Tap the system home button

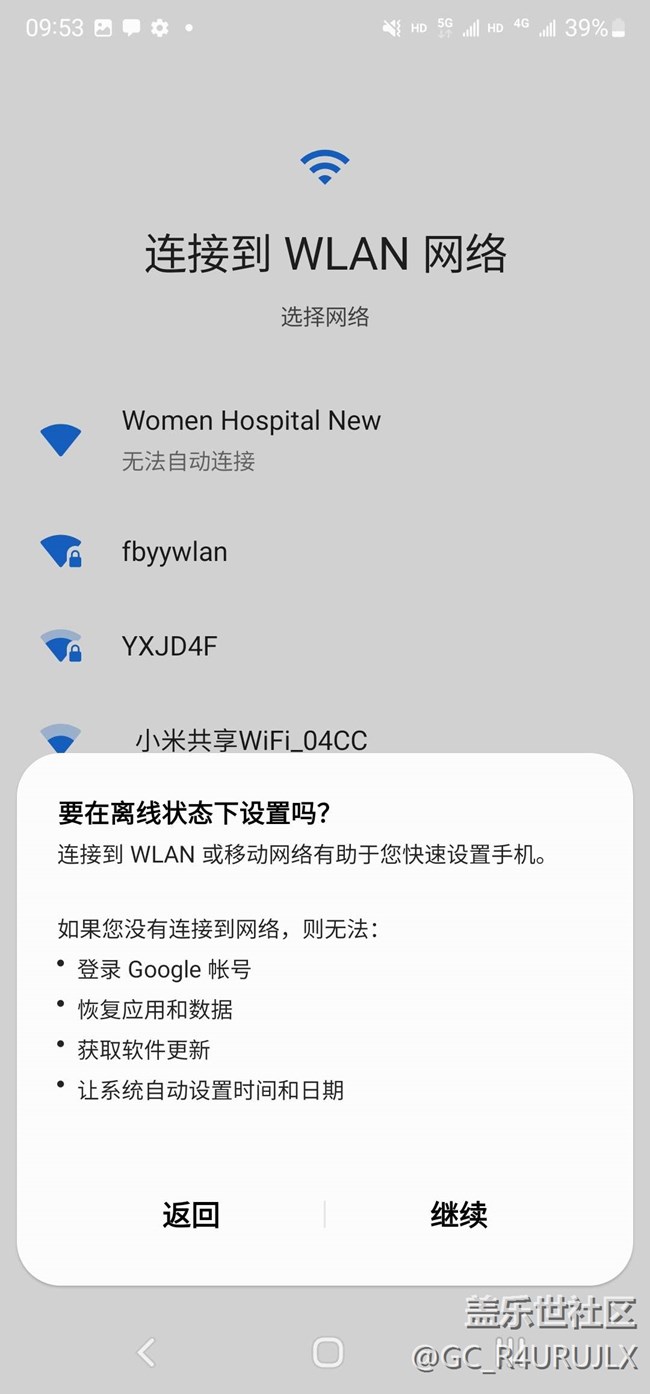point(327,1352)
